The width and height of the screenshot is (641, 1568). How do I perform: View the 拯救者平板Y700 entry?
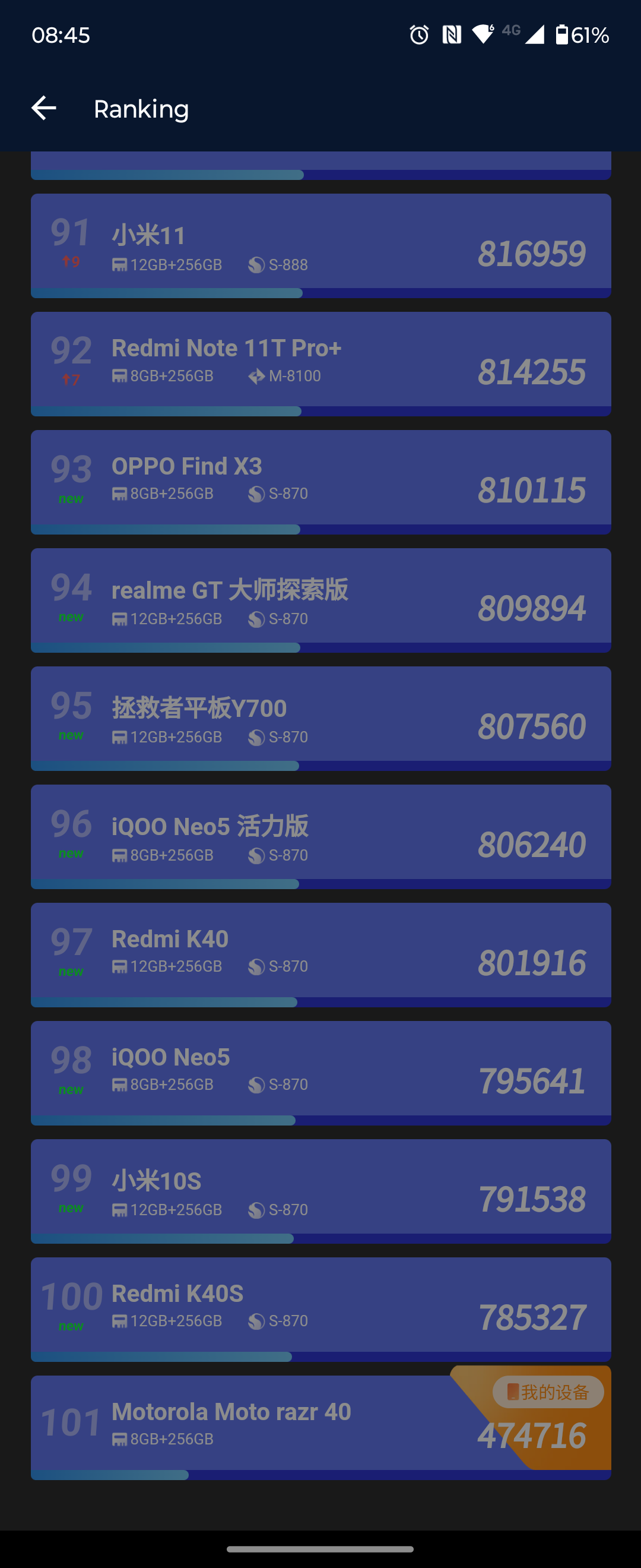click(320, 717)
